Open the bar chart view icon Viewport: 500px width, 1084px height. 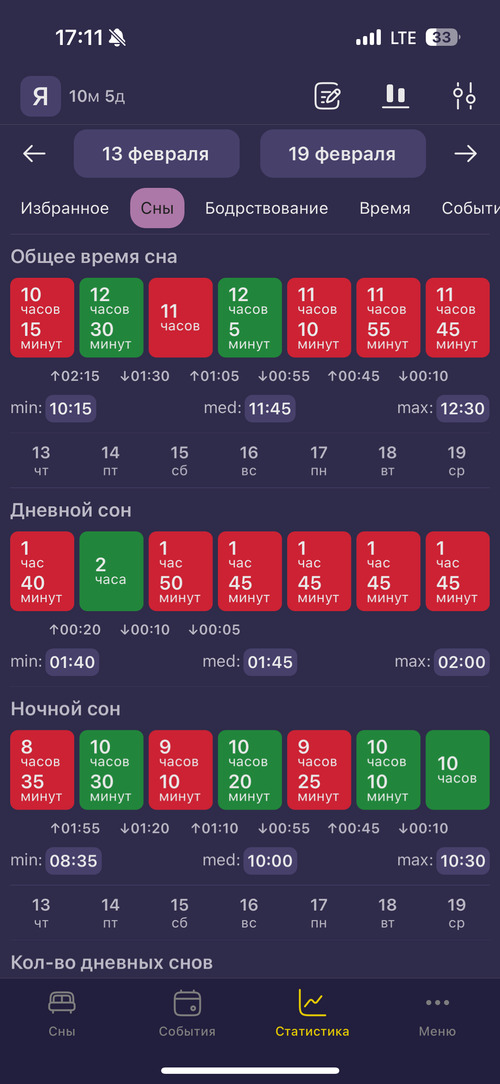pos(396,96)
